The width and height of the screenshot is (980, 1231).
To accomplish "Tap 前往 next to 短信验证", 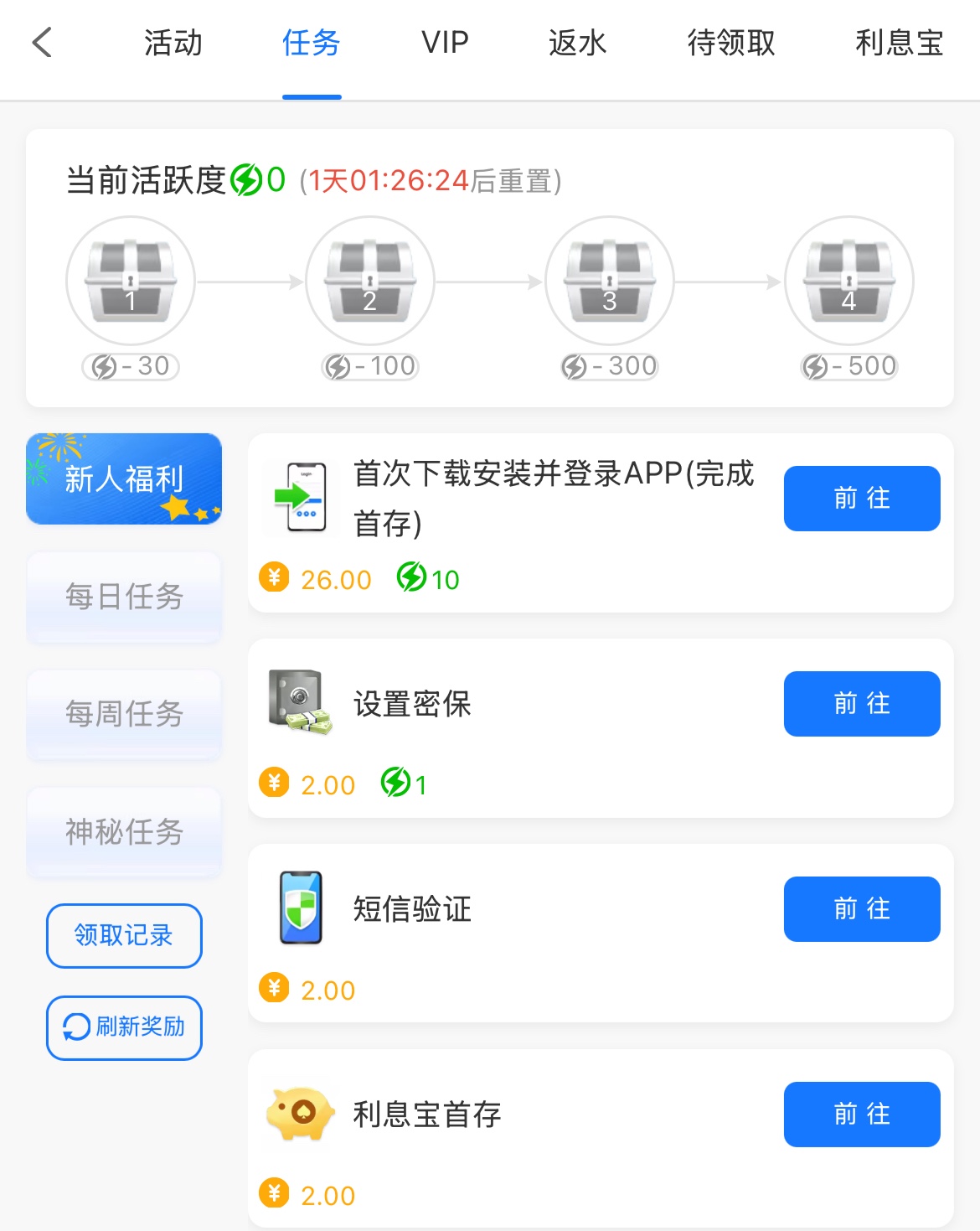I will point(862,909).
